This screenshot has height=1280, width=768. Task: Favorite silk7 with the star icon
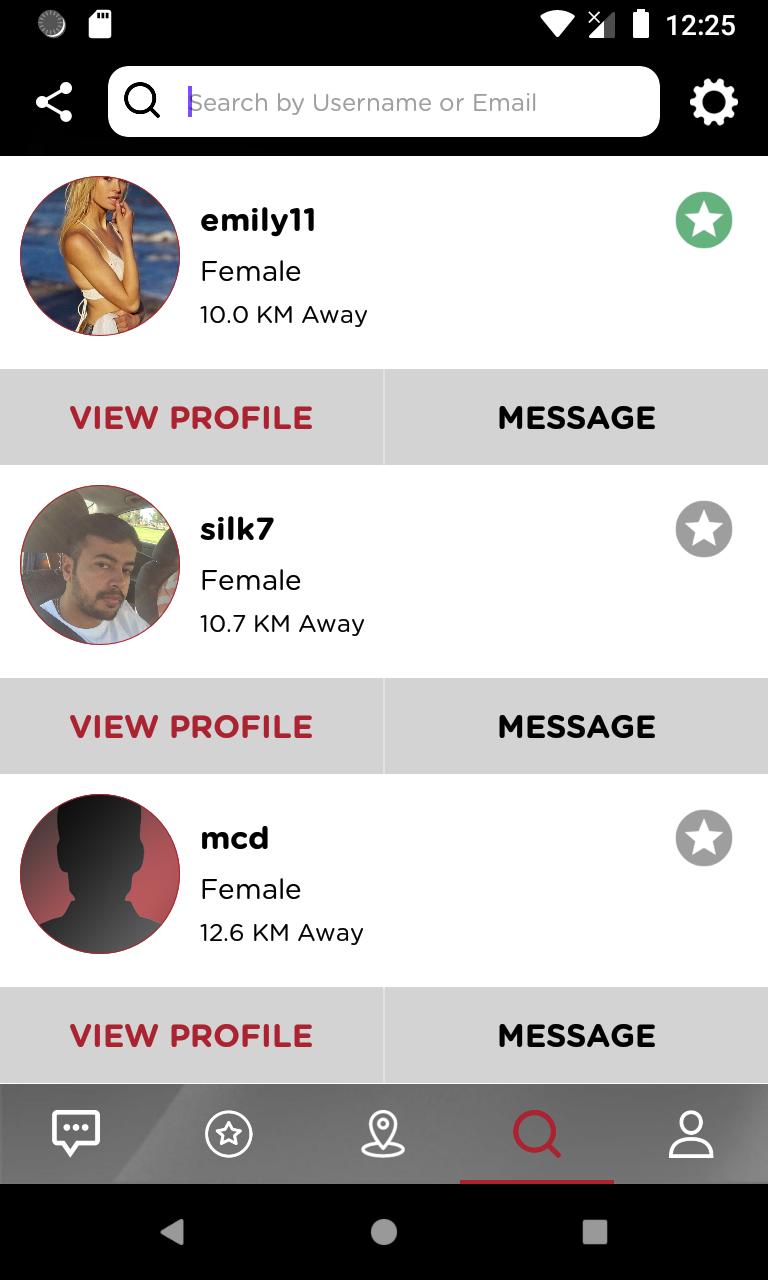pos(704,529)
